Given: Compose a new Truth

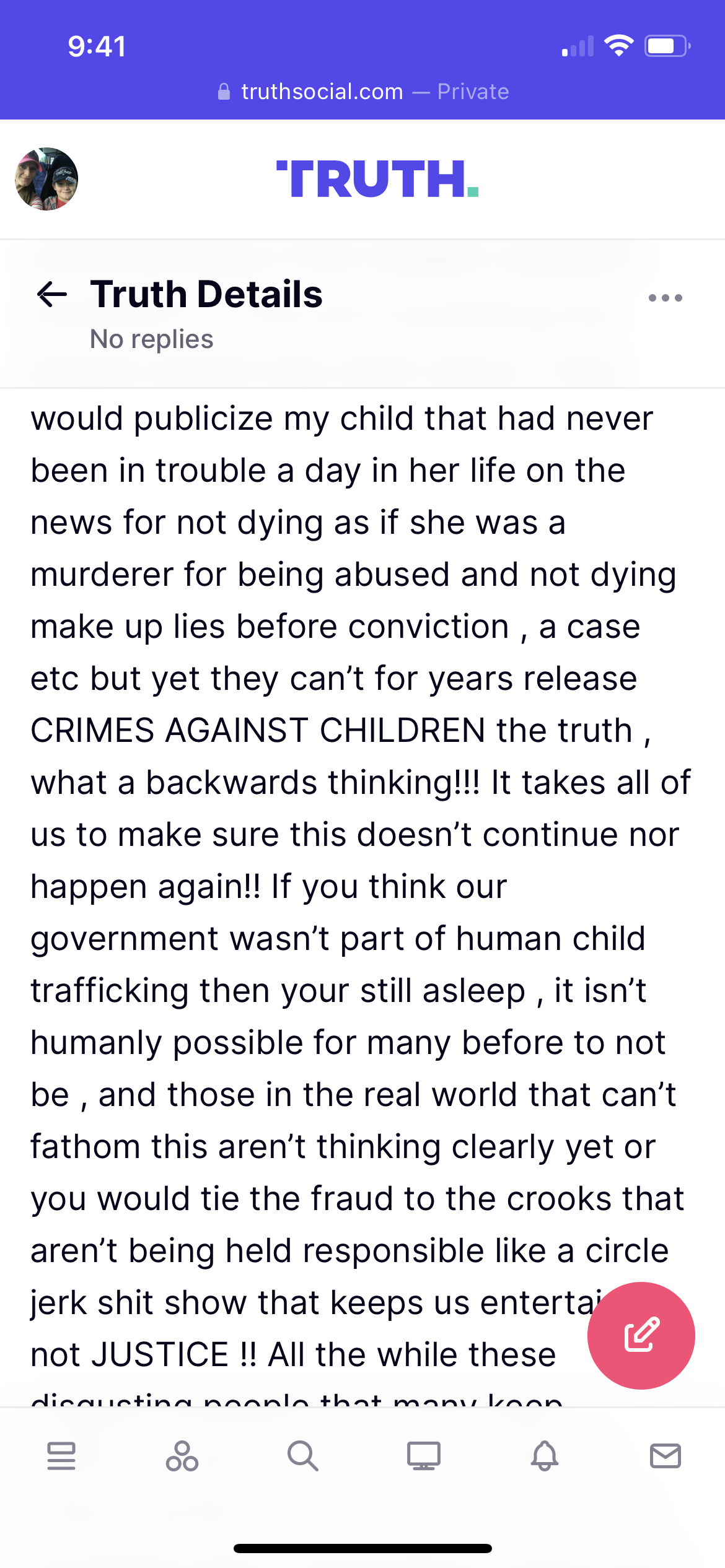Looking at the screenshot, I should 641,1335.
